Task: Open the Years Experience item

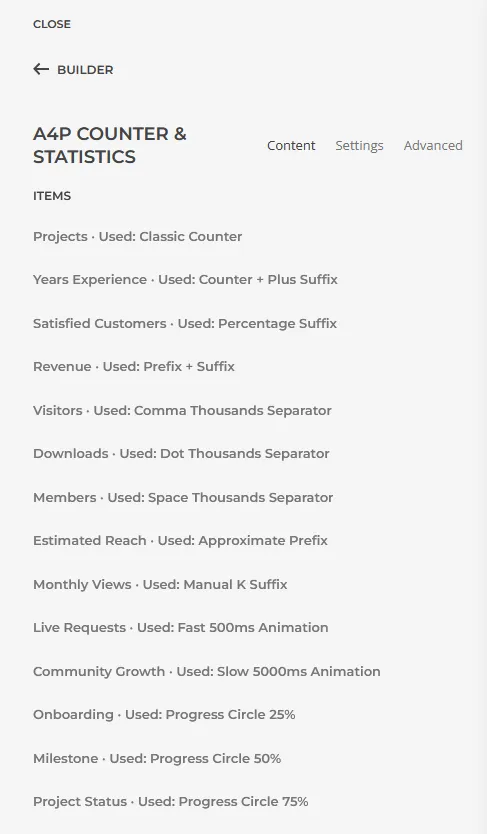Action: [x=186, y=279]
